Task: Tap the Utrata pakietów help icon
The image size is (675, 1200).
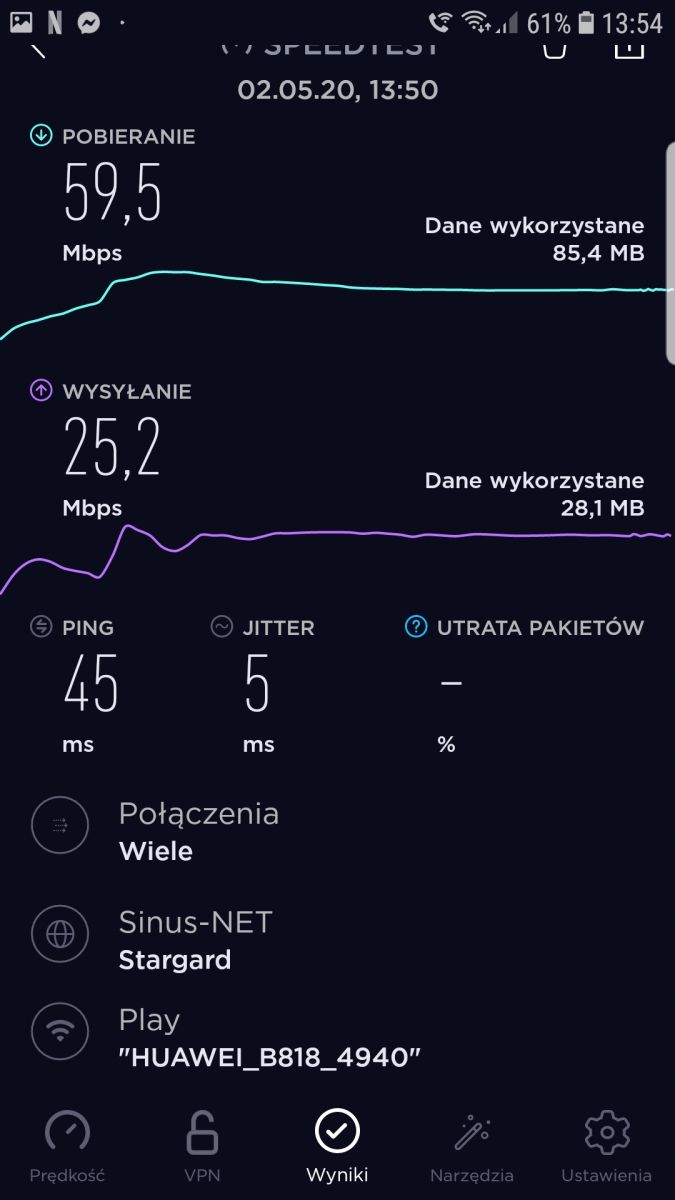Action: 416,627
